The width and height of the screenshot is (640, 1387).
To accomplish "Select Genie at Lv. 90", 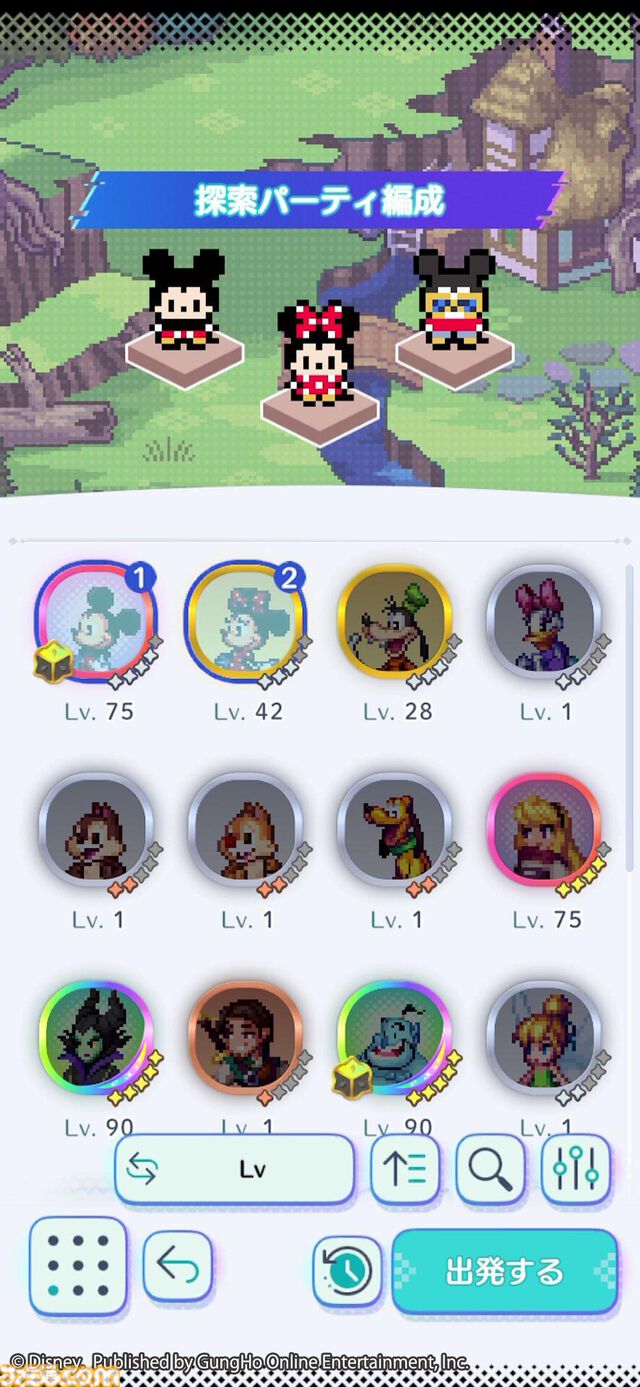I will pyautogui.click(x=394, y=1038).
